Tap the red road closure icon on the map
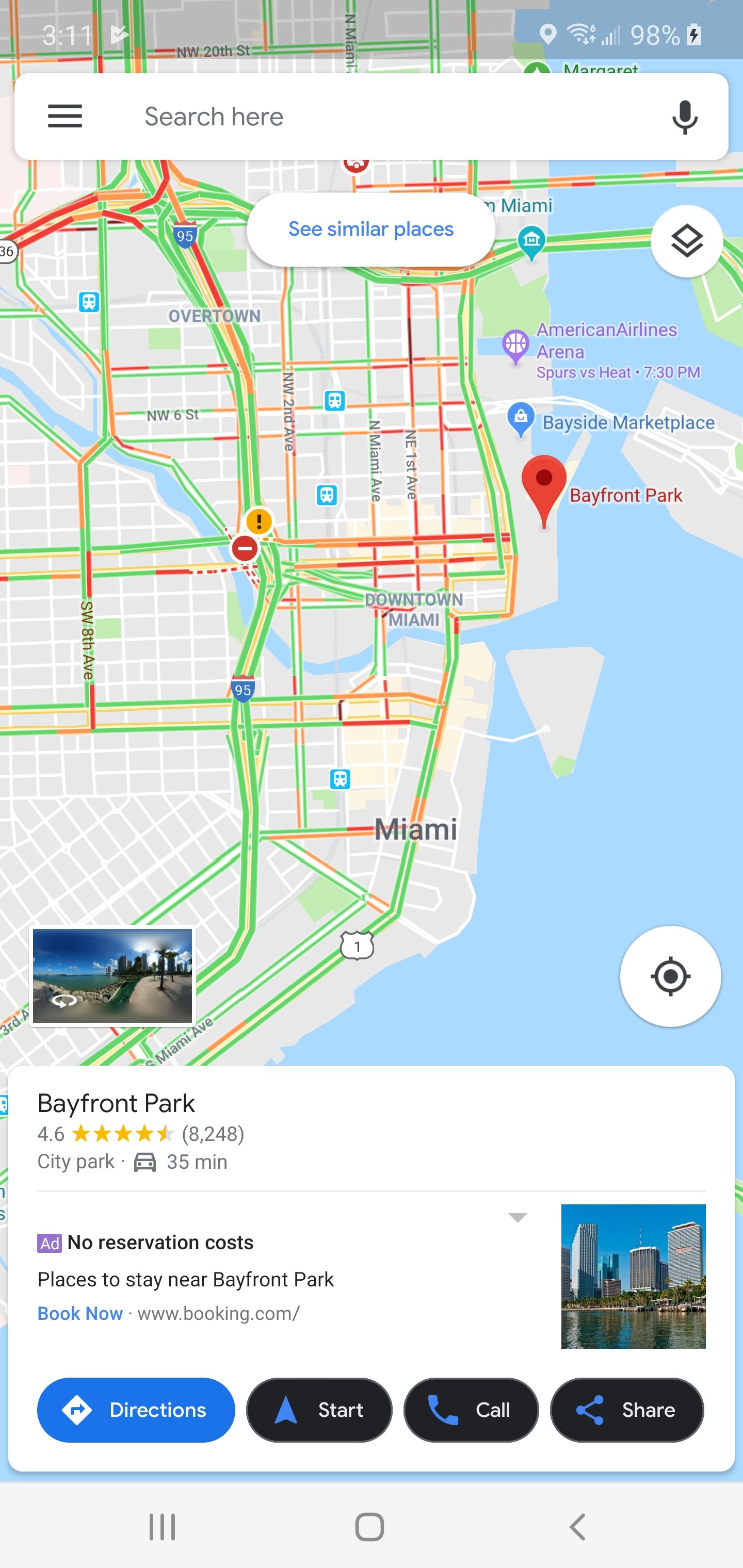The width and height of the screenshot is (743, 1568). [x=245, y=548]
